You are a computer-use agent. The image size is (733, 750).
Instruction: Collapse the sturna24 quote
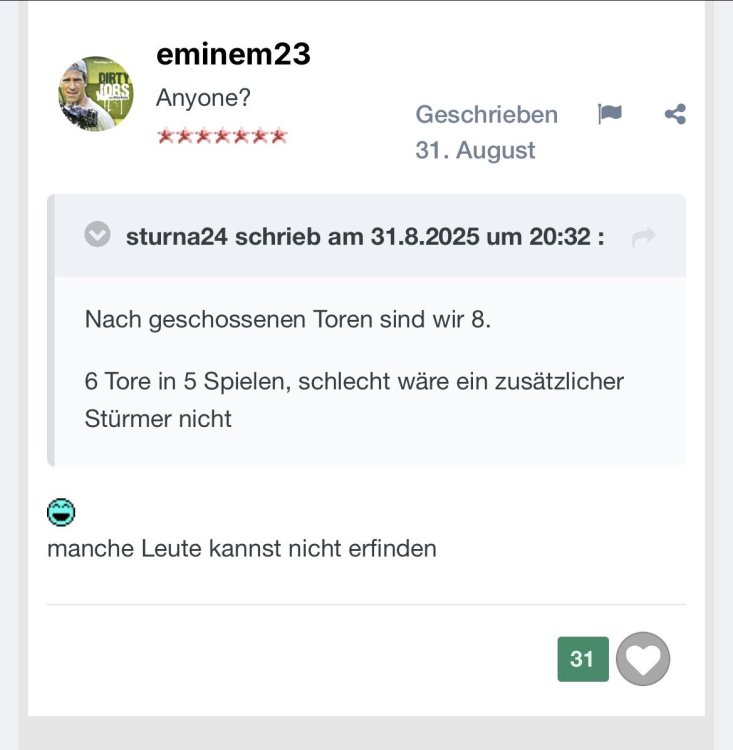pos(97,236)
